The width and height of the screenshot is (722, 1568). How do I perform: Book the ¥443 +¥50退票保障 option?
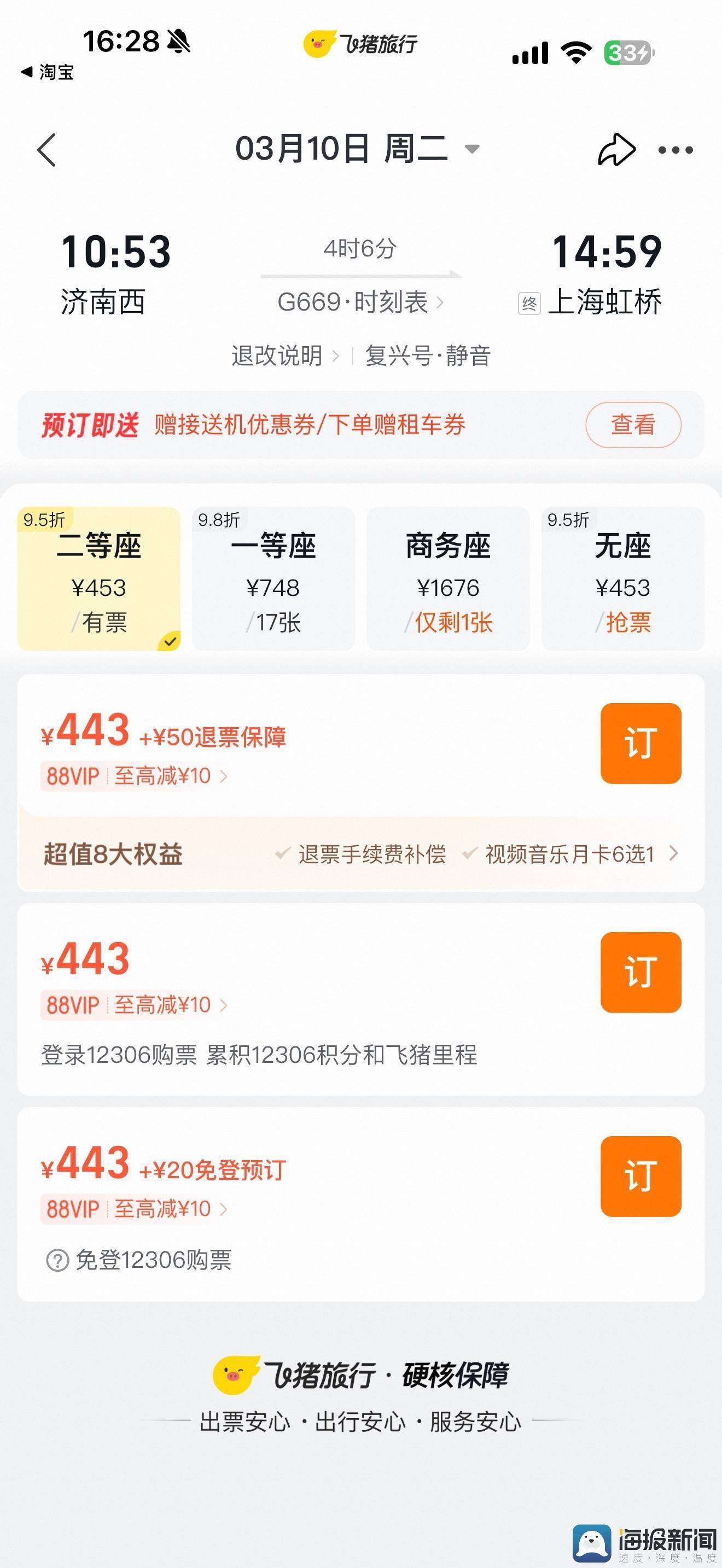[x=641, y=743]
